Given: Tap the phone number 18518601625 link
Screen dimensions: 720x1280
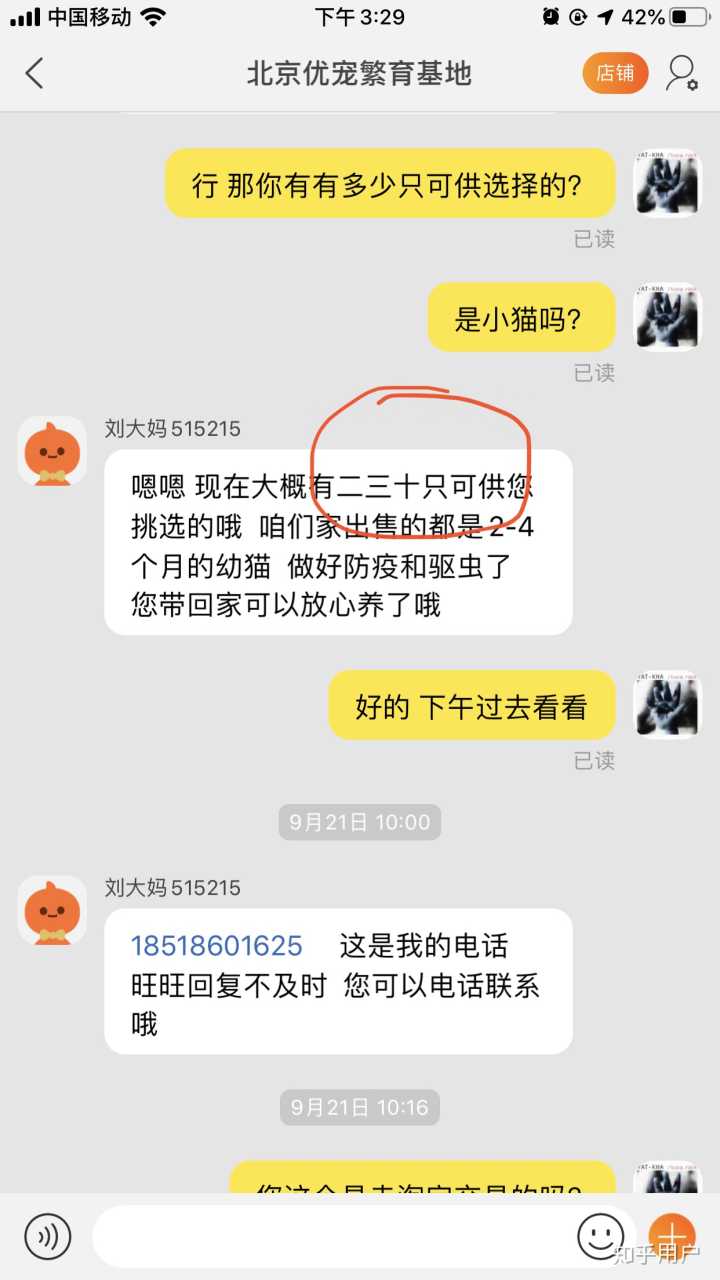Looking at the screenshot, I should pyautogui.click(x=217, y=946).
